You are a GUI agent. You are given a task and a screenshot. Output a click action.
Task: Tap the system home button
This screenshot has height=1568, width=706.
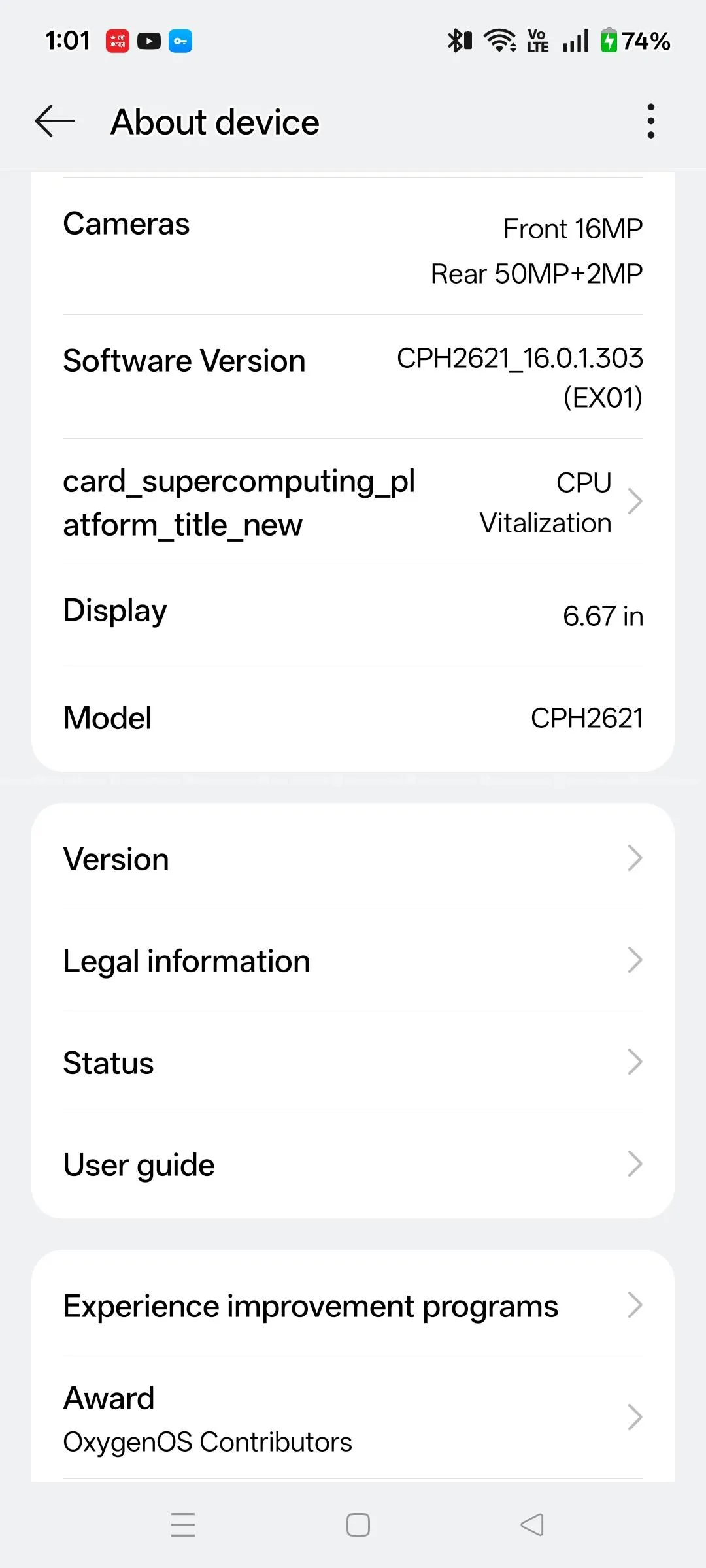(358, 1525)
